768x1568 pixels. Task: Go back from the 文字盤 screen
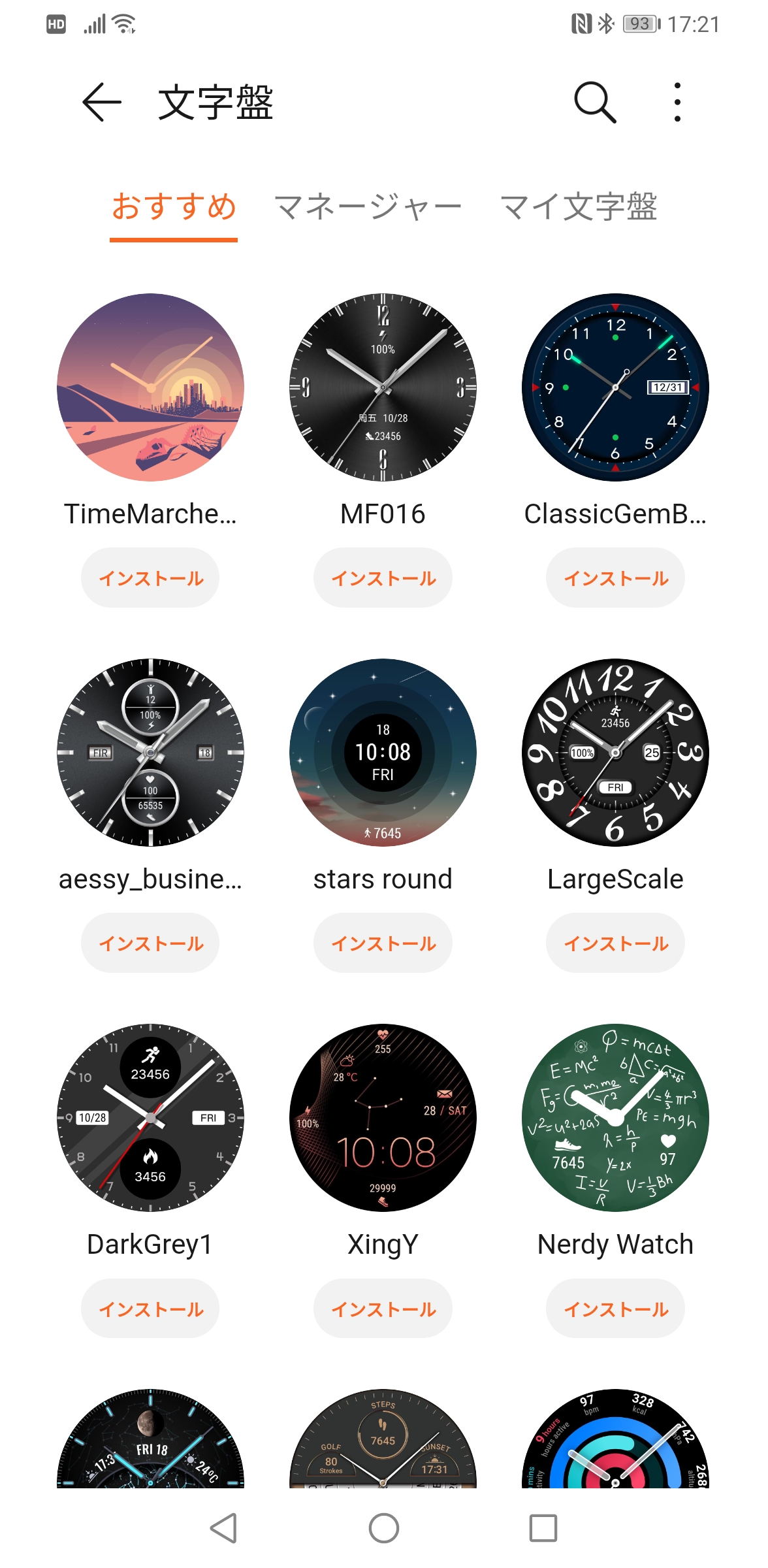pos(102,102)
